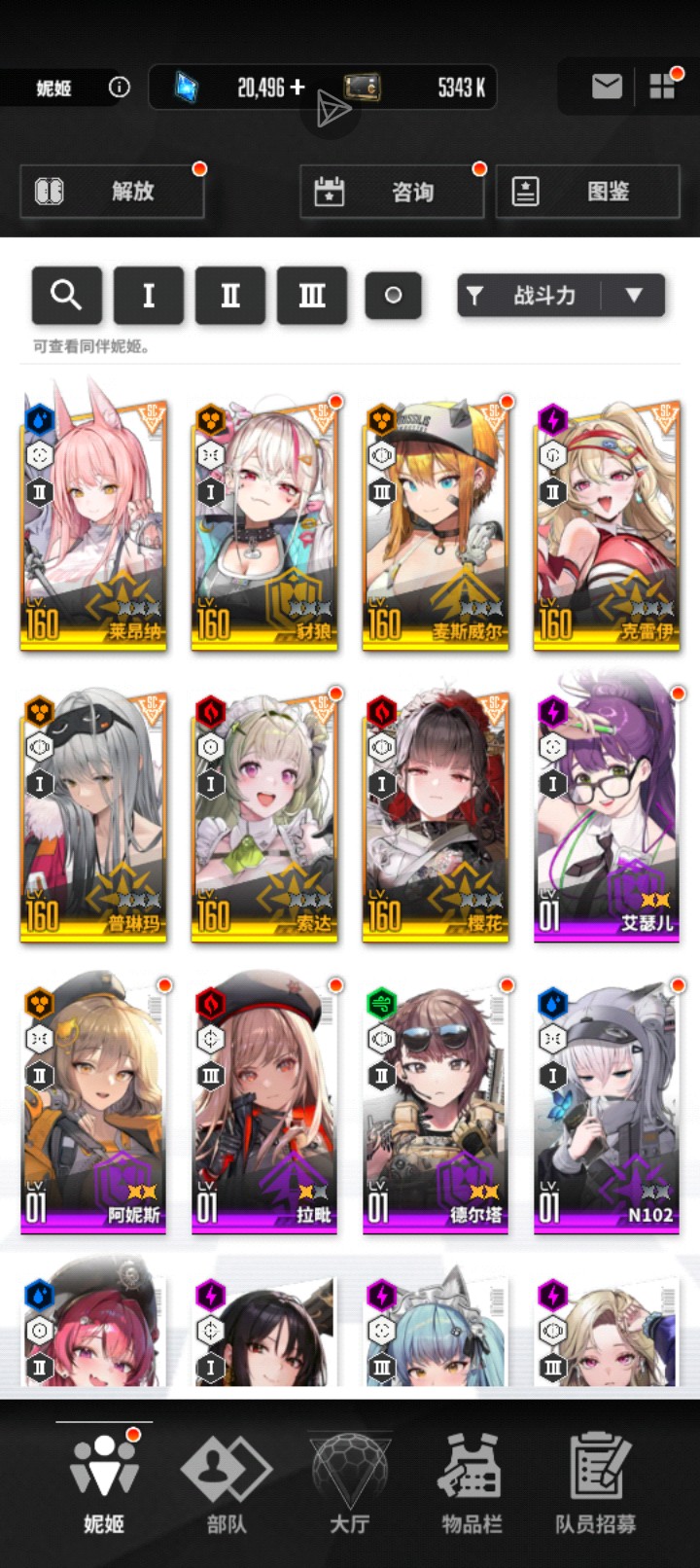The height and width of the screenshot is (1568, 700).
Task: Add more gems with the plus icon
Action: tap(297, 88)
